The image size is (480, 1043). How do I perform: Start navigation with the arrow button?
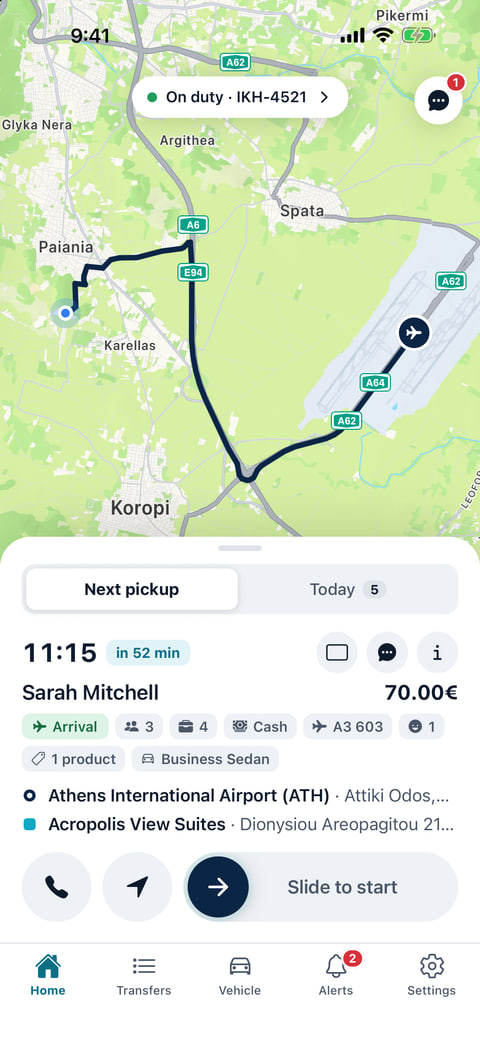pos(138,887)
